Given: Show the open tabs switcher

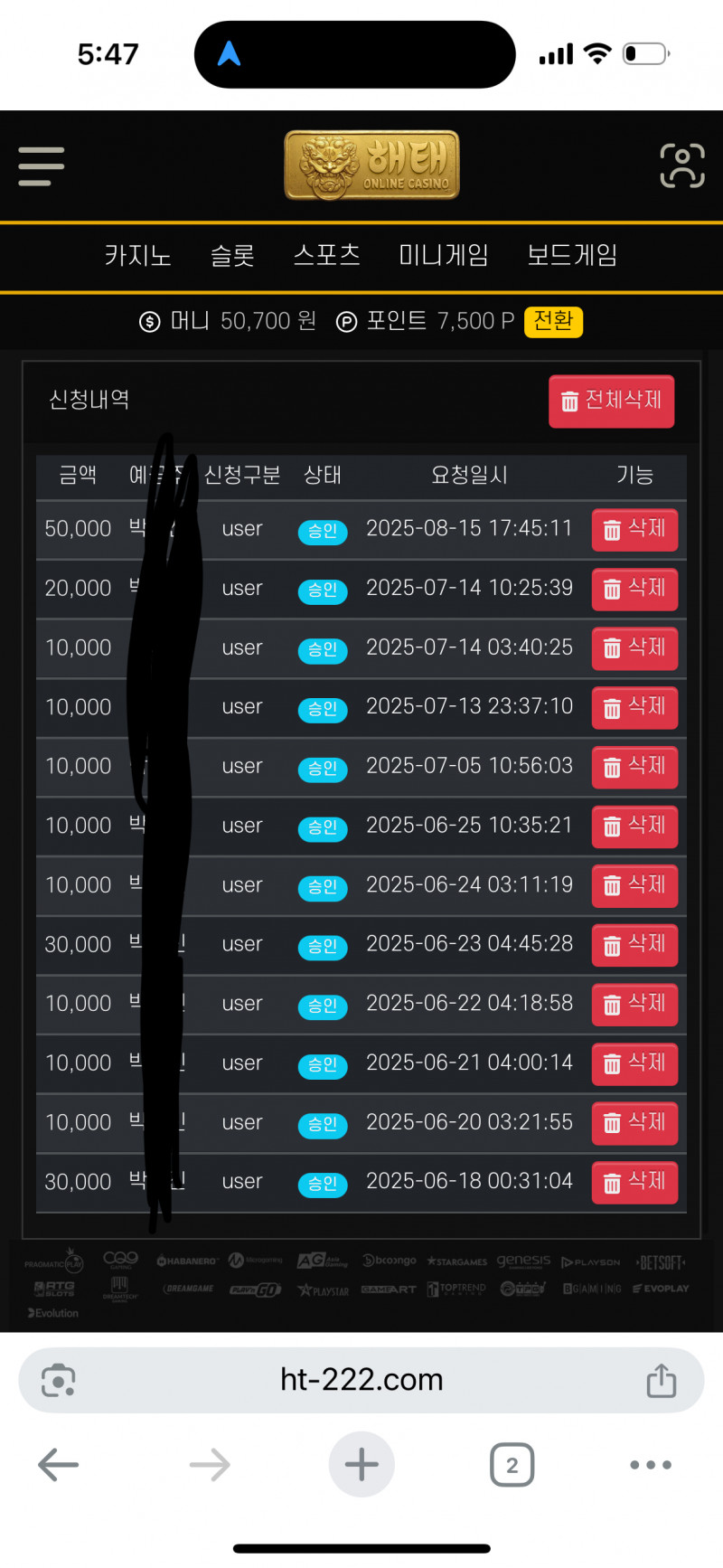Looking at the screenshot, I should [512, 1465].
